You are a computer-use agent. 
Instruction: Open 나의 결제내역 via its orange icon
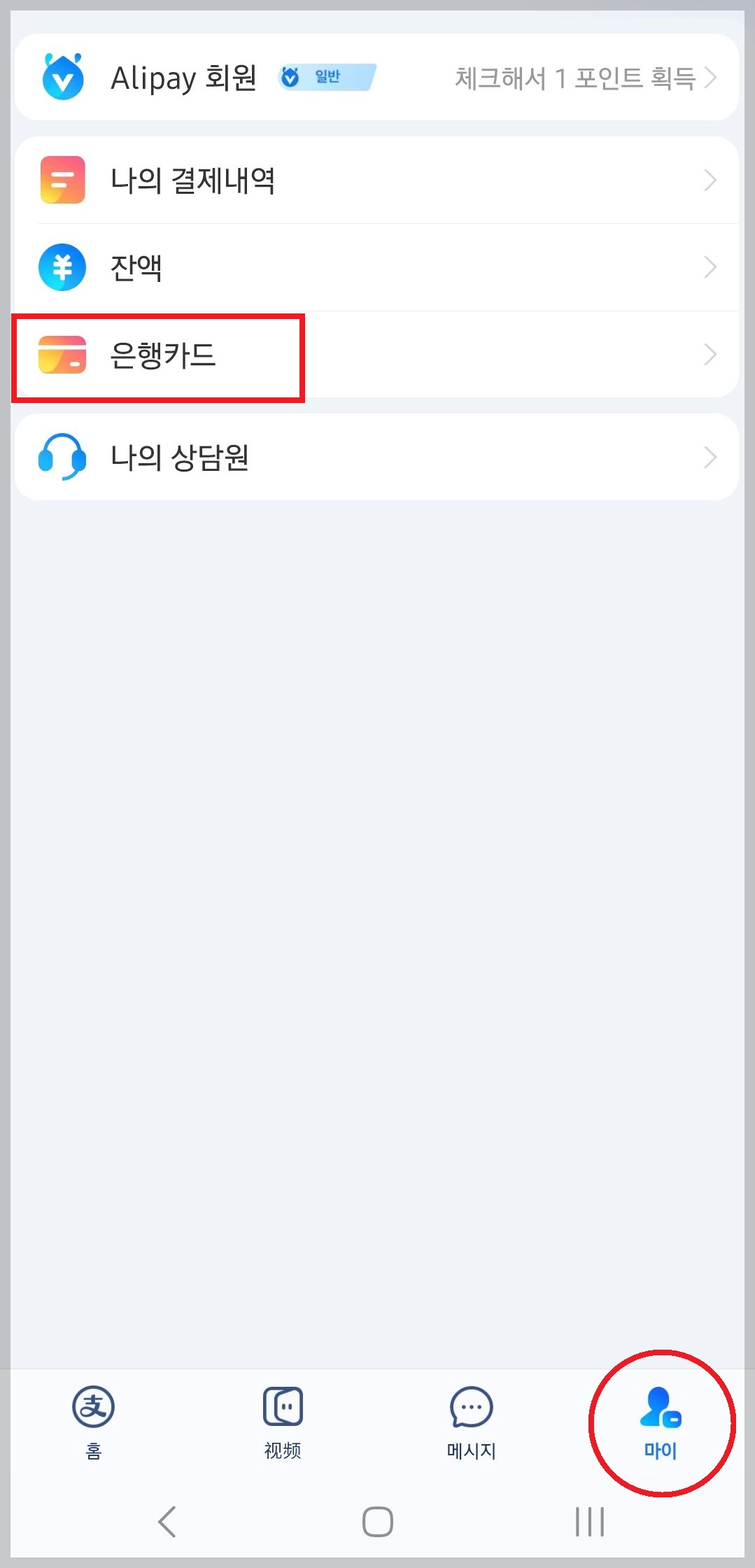click(62, 180)
